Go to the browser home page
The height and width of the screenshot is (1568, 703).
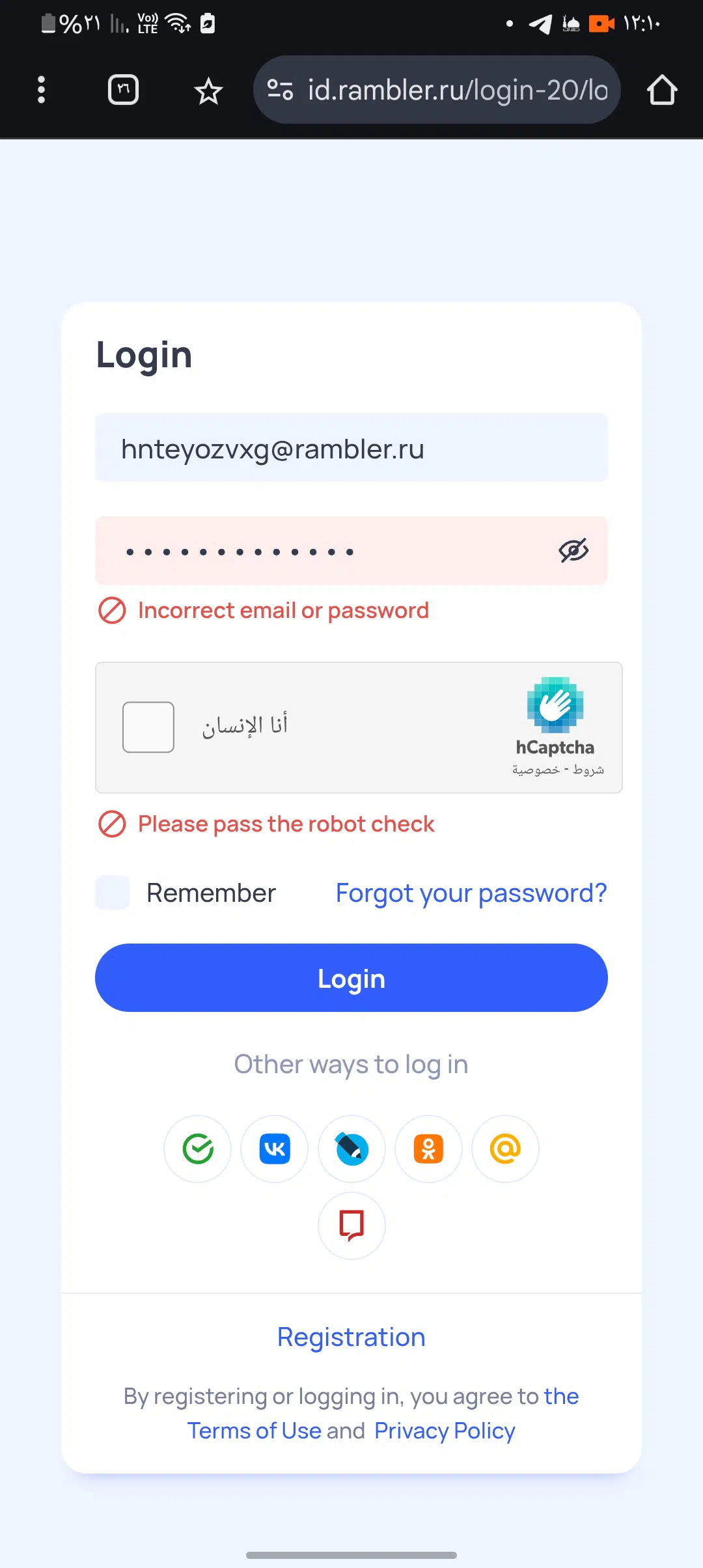tap(662, 90)
